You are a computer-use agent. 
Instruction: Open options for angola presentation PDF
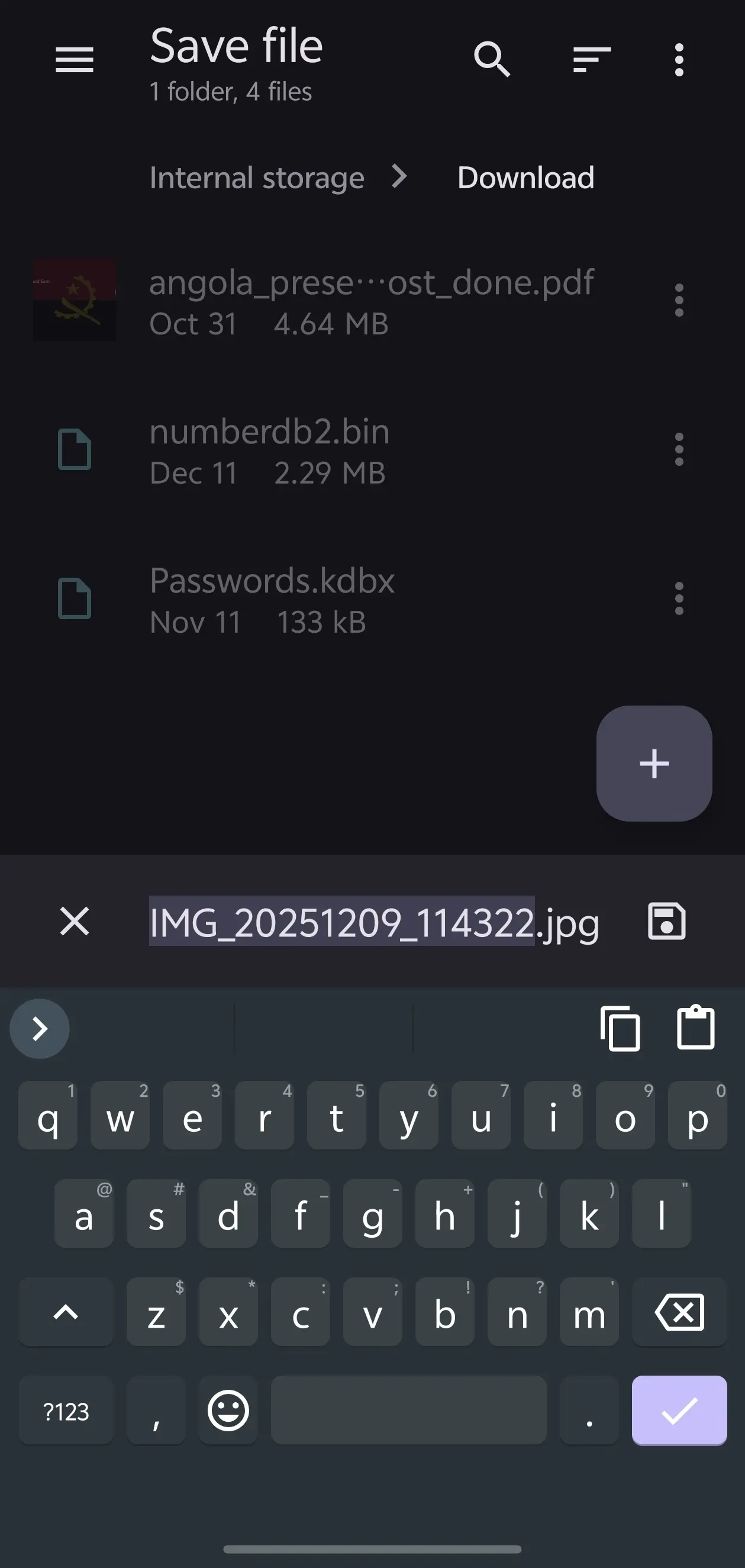coord(679,300)
